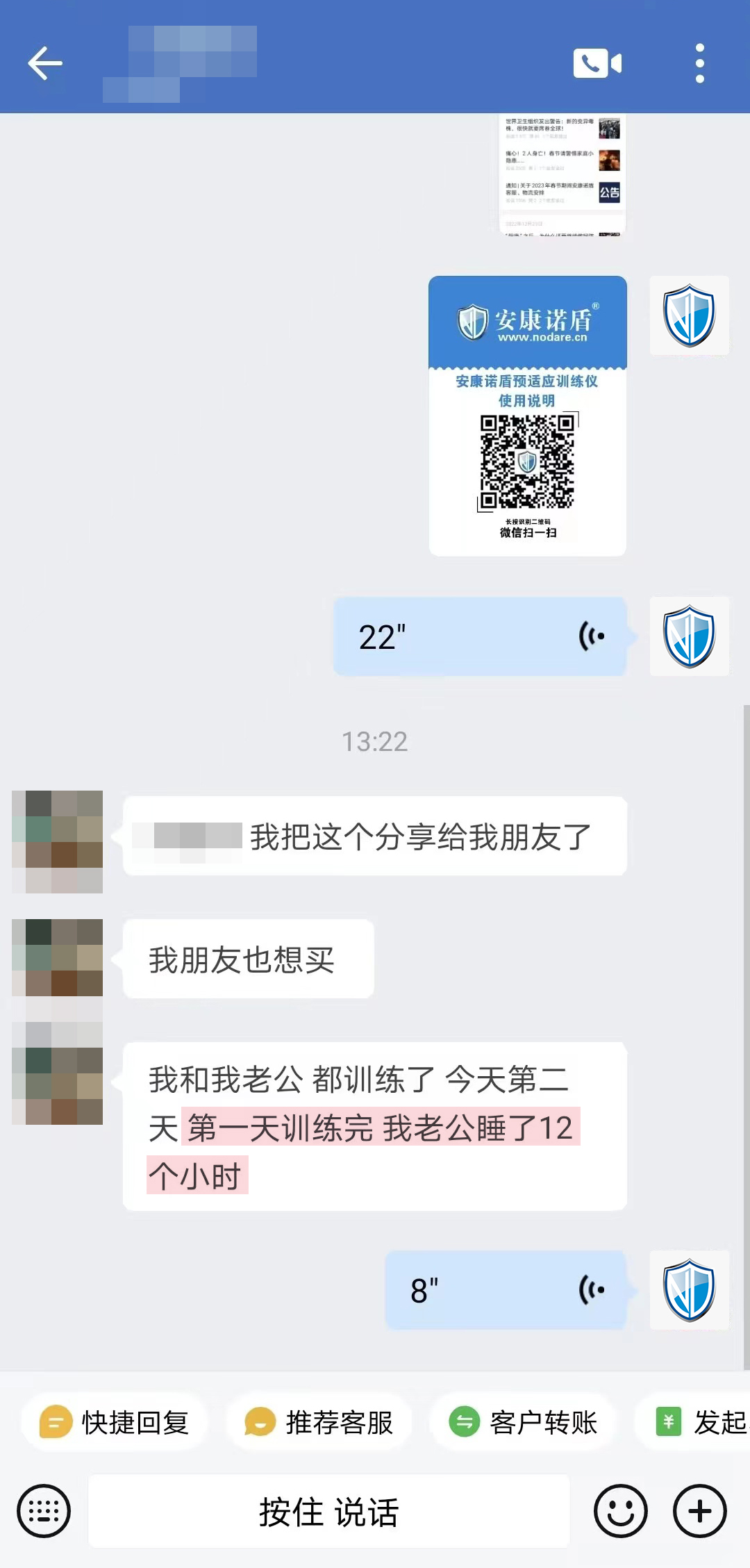Image resolution: width=750 pixels, height=1568 pixels.
Task: Open the emoji picker
Action: [x=620, y=1511]
